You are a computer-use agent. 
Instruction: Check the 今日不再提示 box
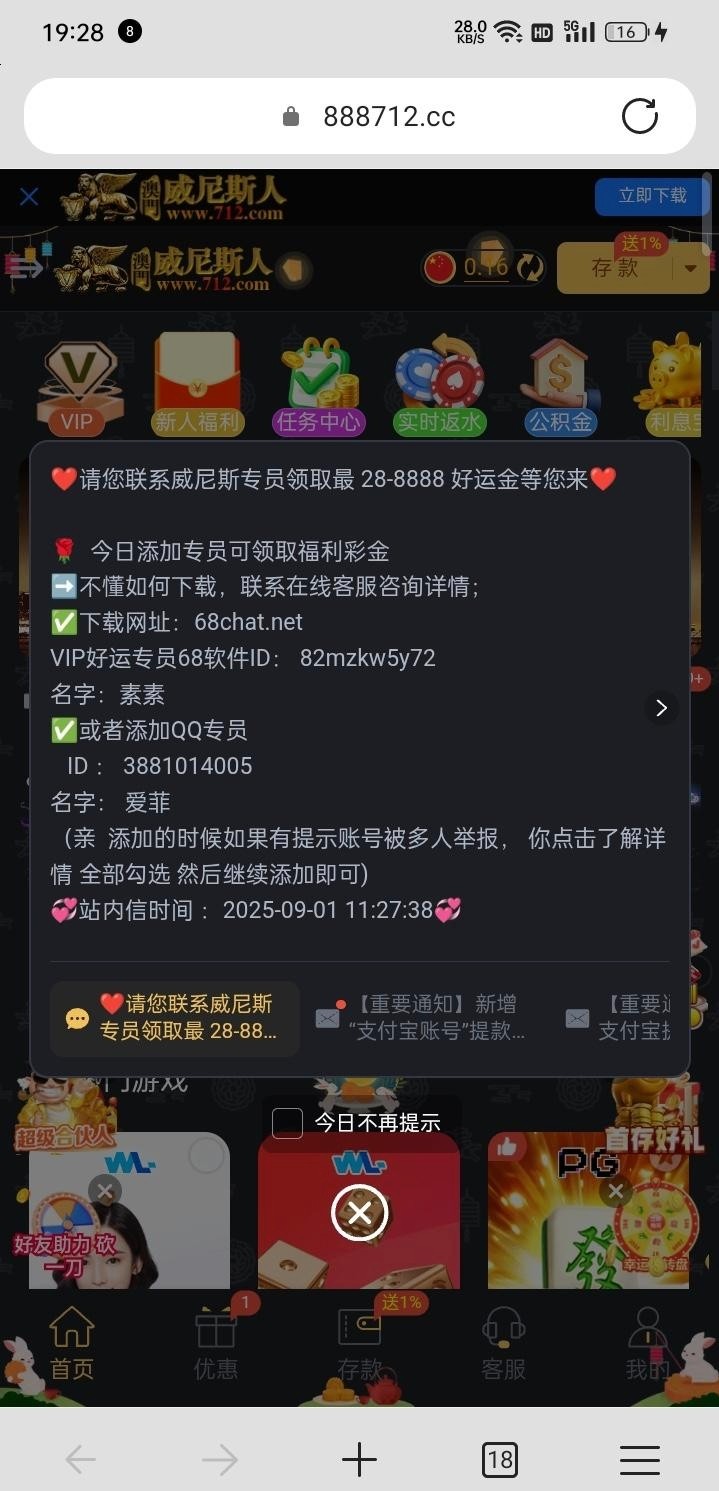288,1123
